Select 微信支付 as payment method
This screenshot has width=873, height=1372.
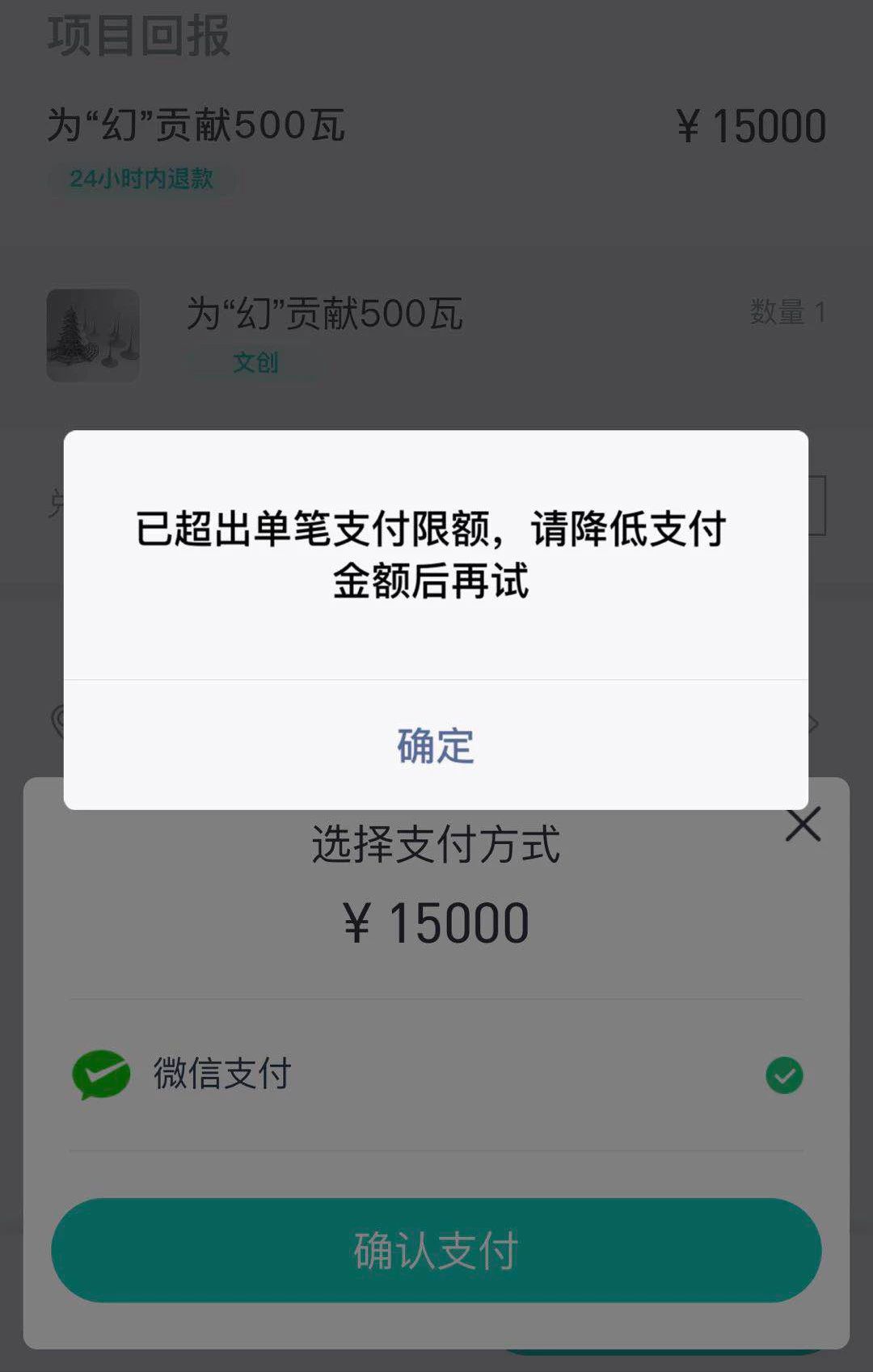click(x=436, y=1074)
